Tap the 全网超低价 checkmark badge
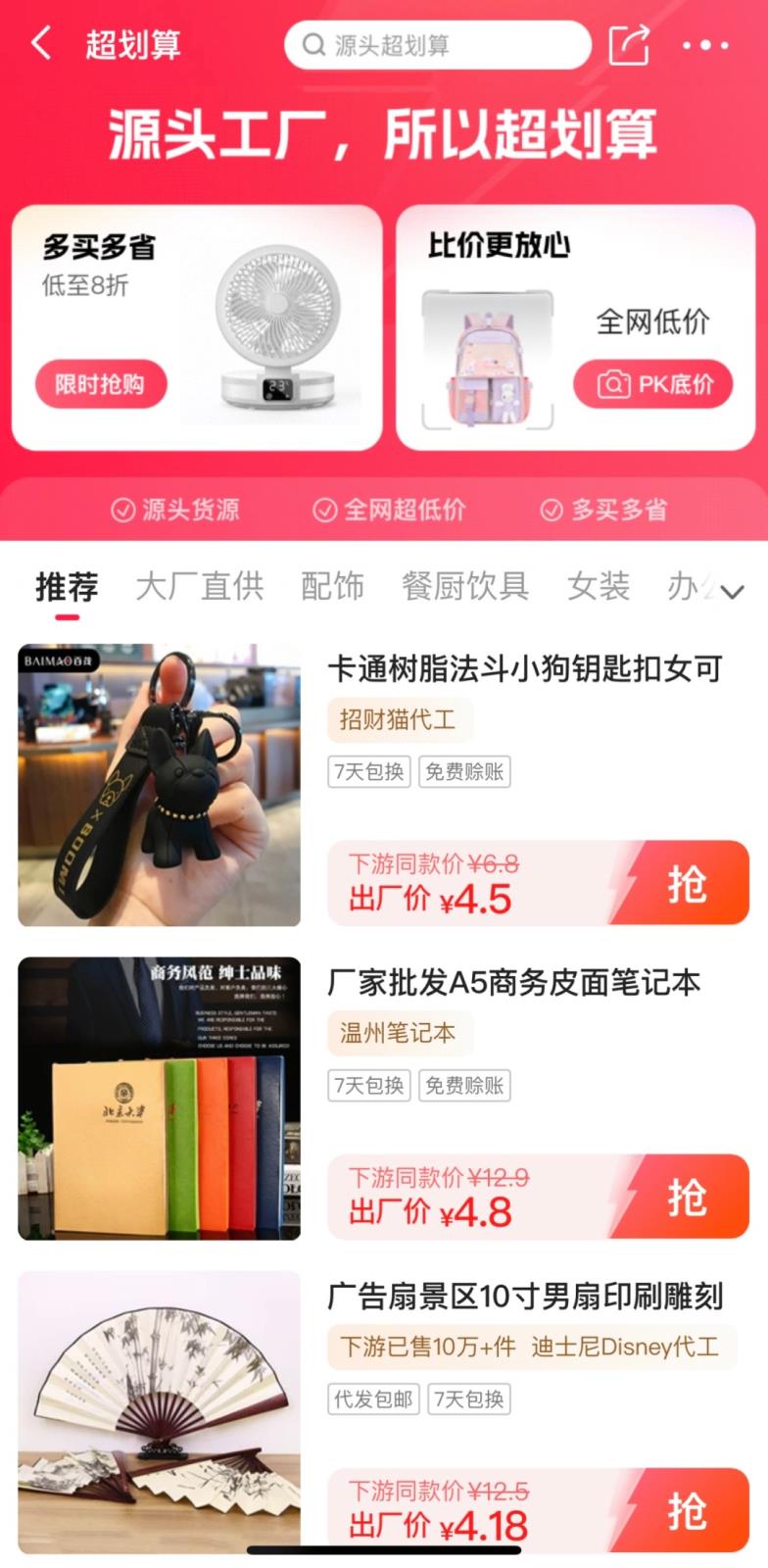Viewport: 768px width, 1568px height. click(391, 510)
